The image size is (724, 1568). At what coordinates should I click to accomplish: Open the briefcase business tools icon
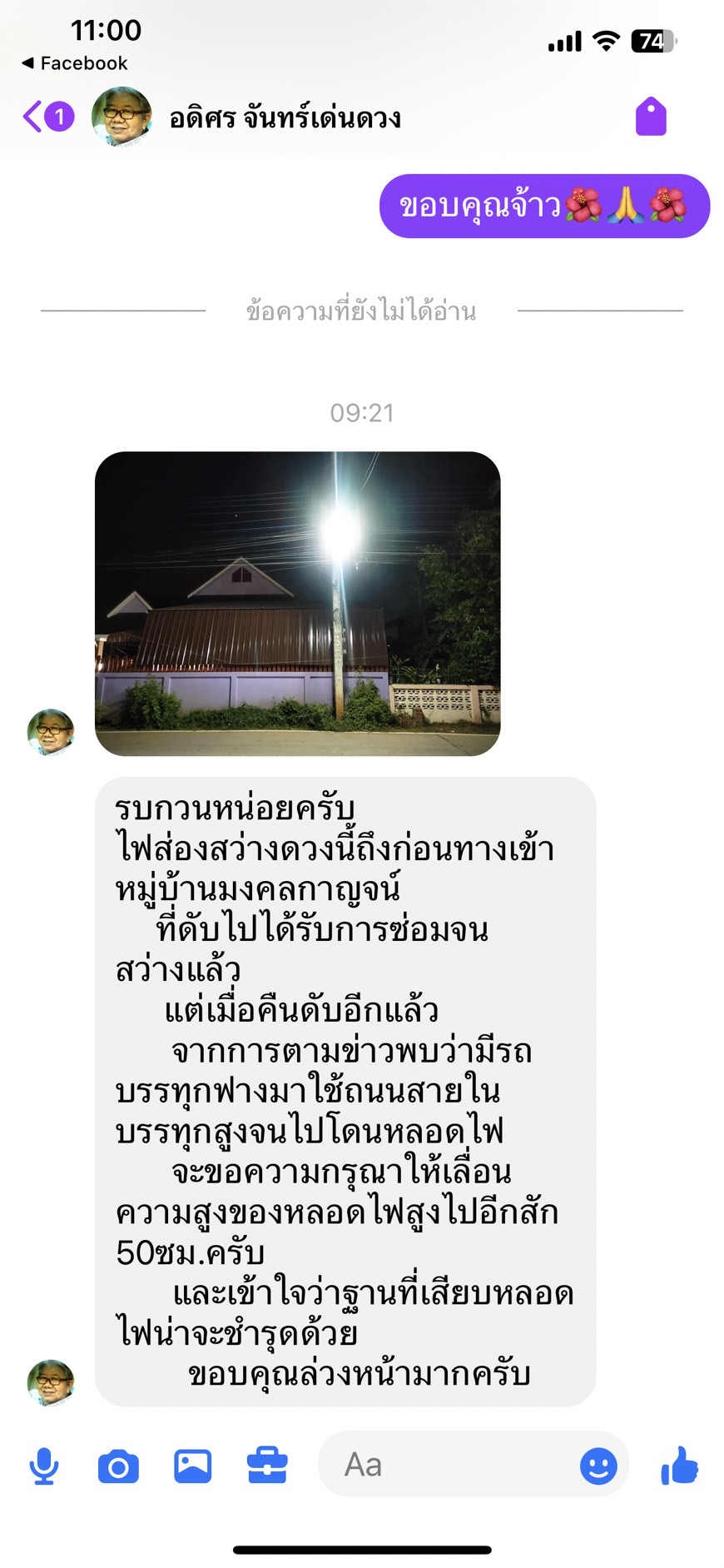(267, 1466)
